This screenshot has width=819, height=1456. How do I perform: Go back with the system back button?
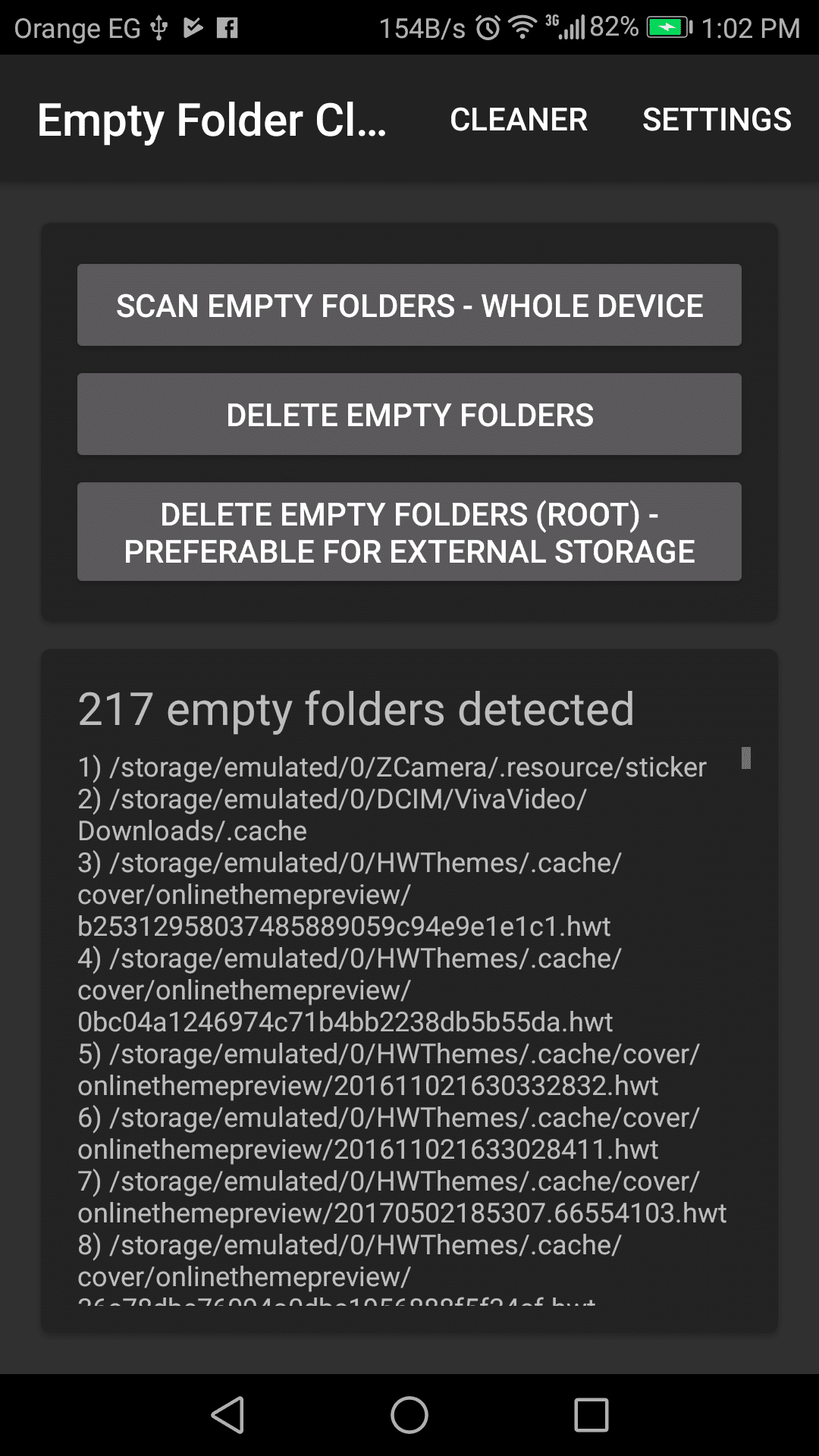pyautogui.click(x=227, y=1415)
